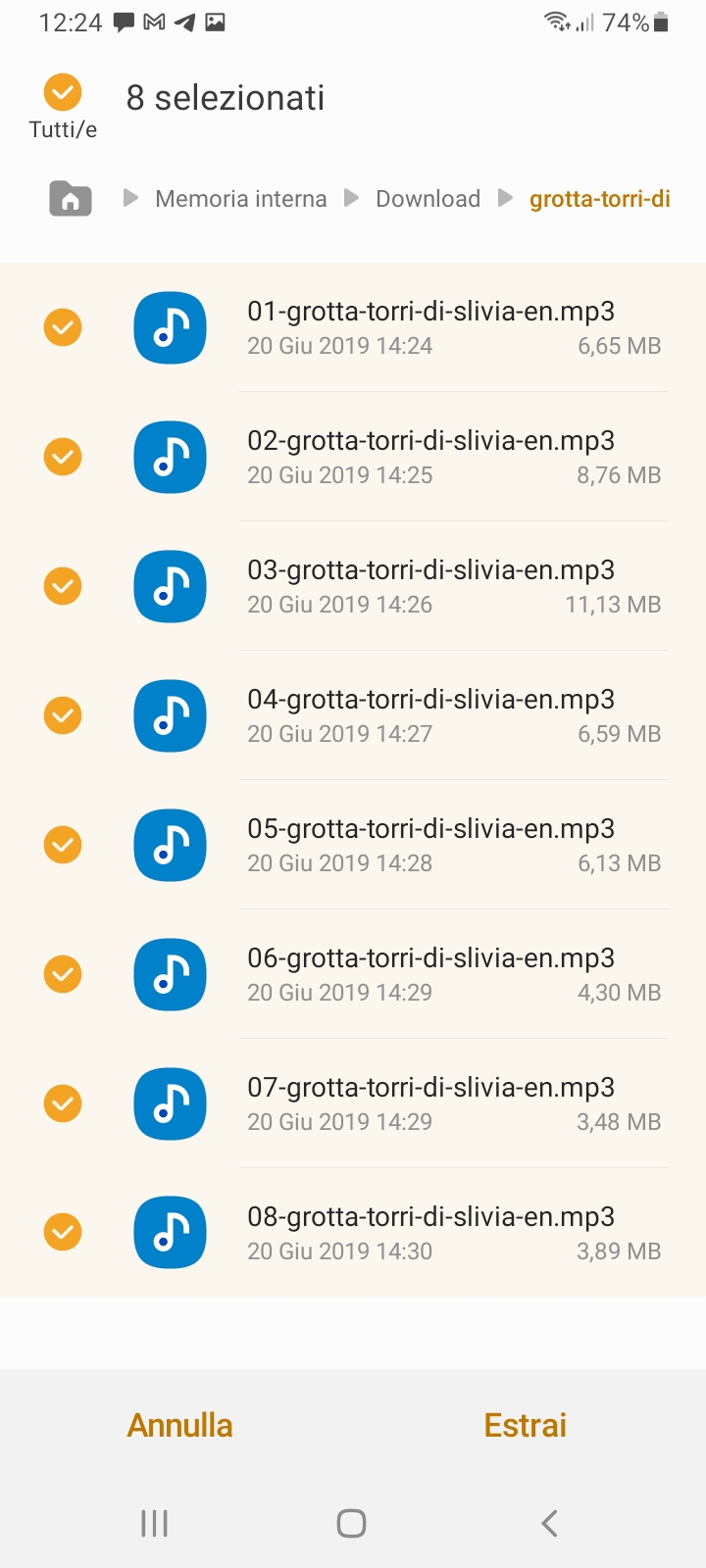
Task: Go to Memoria interna in breadcrumb
Action: (x=241, y=199)
